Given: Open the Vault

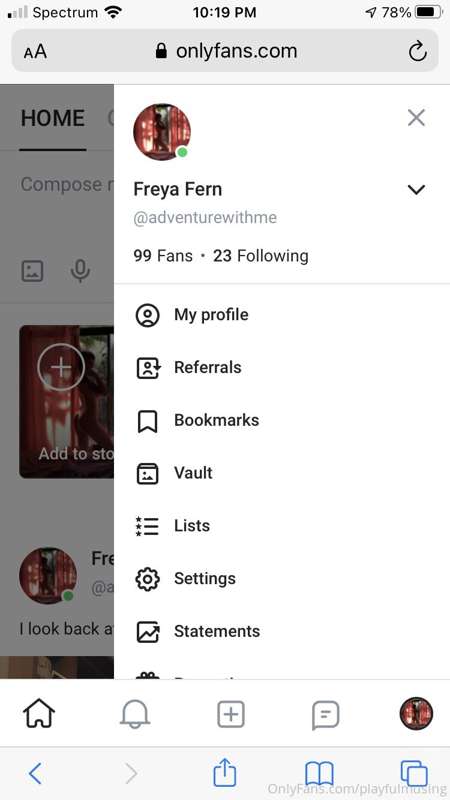Looking at the screenshot, I should tap(282, 473).
